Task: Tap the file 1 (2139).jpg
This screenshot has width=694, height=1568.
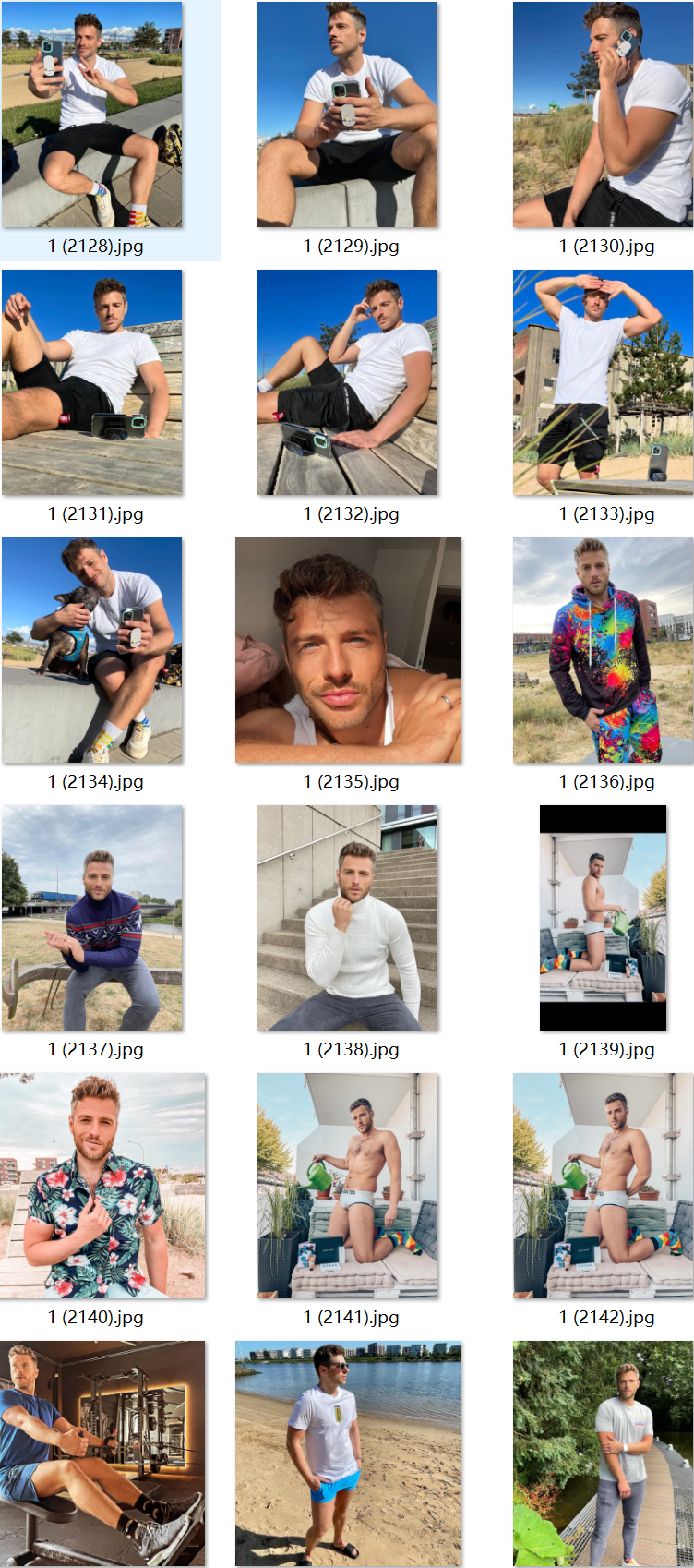Action: (x=603, y=918)
